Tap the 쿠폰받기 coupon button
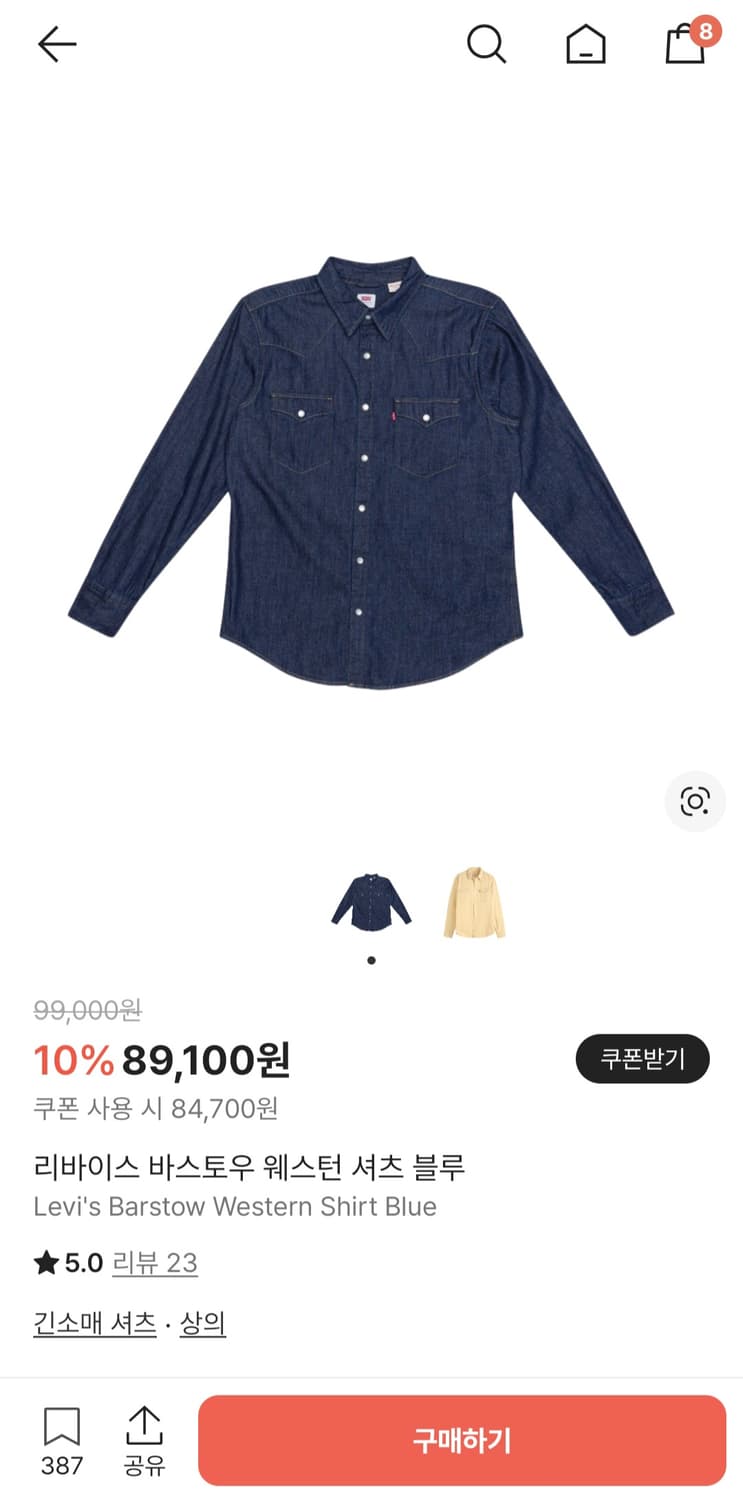Image resolution: width=743 pixels, height=1500 pixels. tap(642, 1058)
